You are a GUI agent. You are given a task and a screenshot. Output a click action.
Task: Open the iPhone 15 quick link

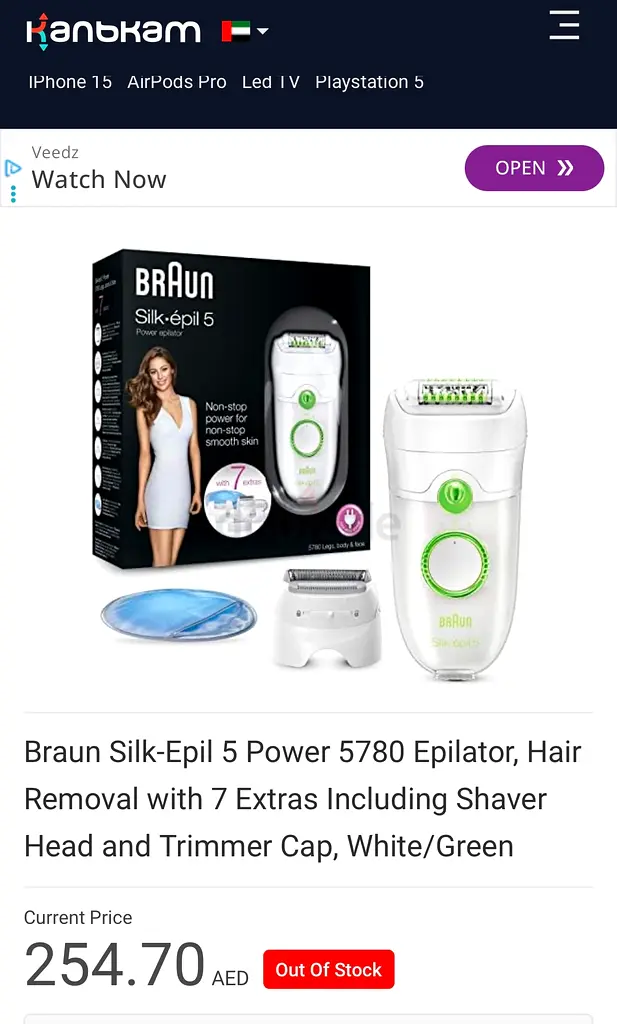(70, 82)
